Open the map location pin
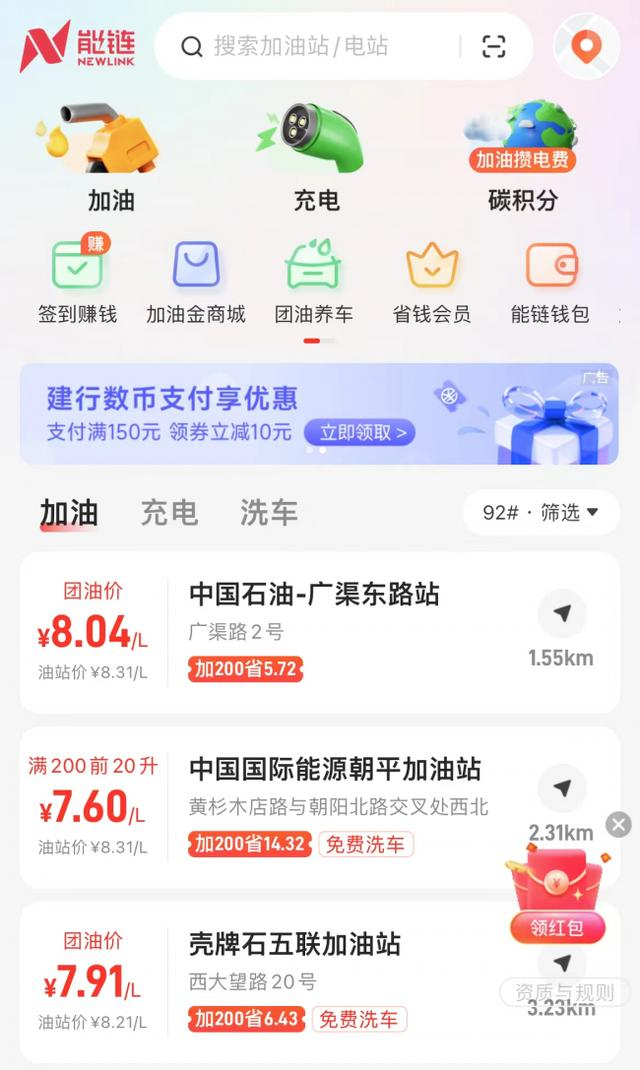This screenshot has width=640, height=1070. point(586,46)
